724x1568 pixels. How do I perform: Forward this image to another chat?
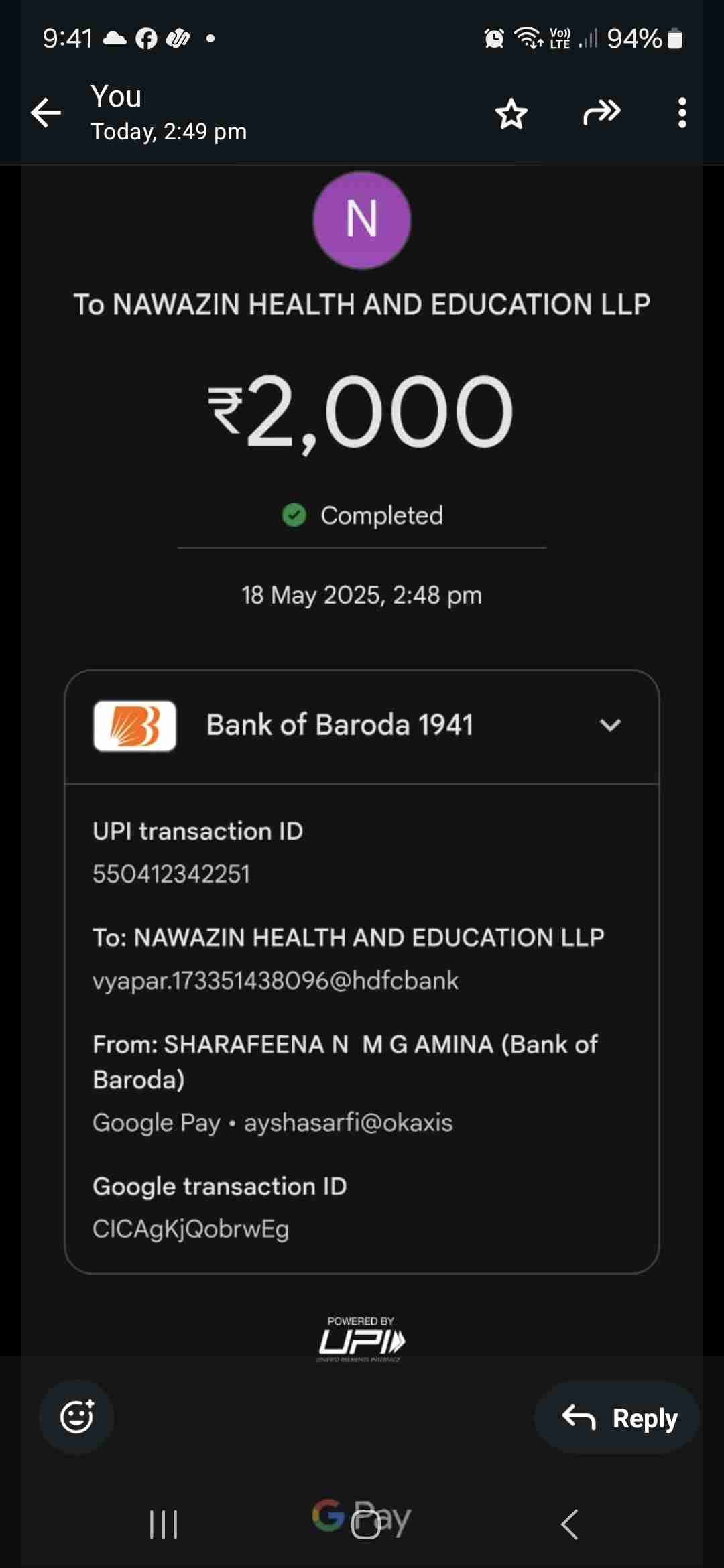(601, 113)
